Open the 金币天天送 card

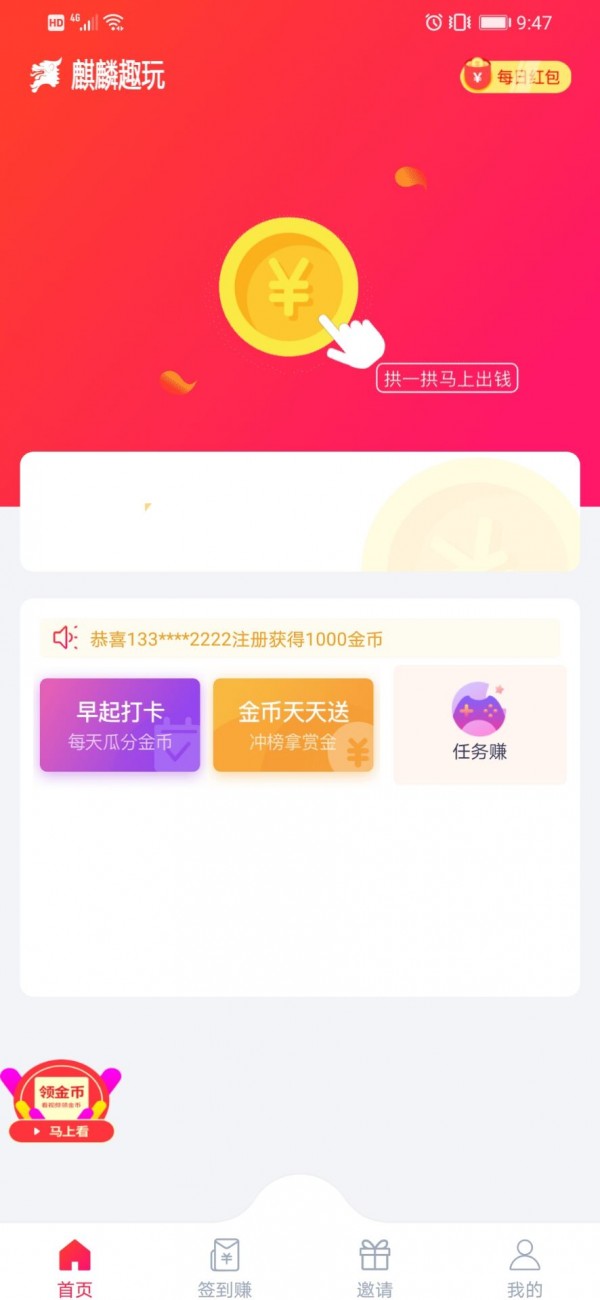[293, 725]
